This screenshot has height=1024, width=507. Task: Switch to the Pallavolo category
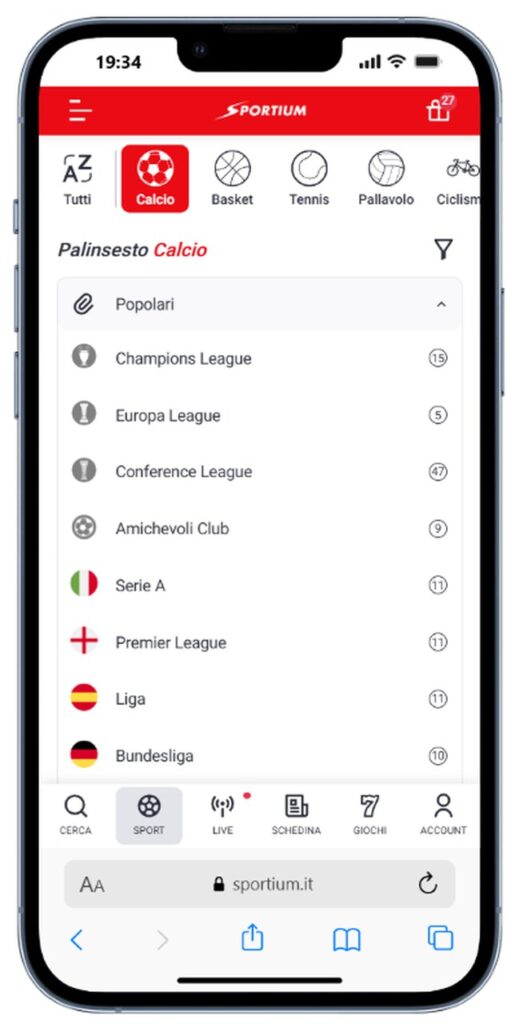coord(386,179)
